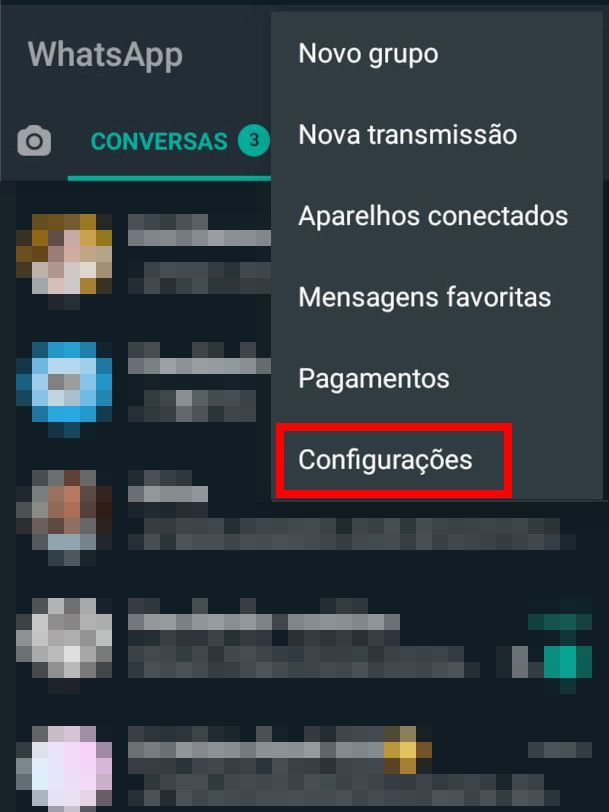The image size is (609, 812).
Task: Open Configurações
Action: (385, 460)
